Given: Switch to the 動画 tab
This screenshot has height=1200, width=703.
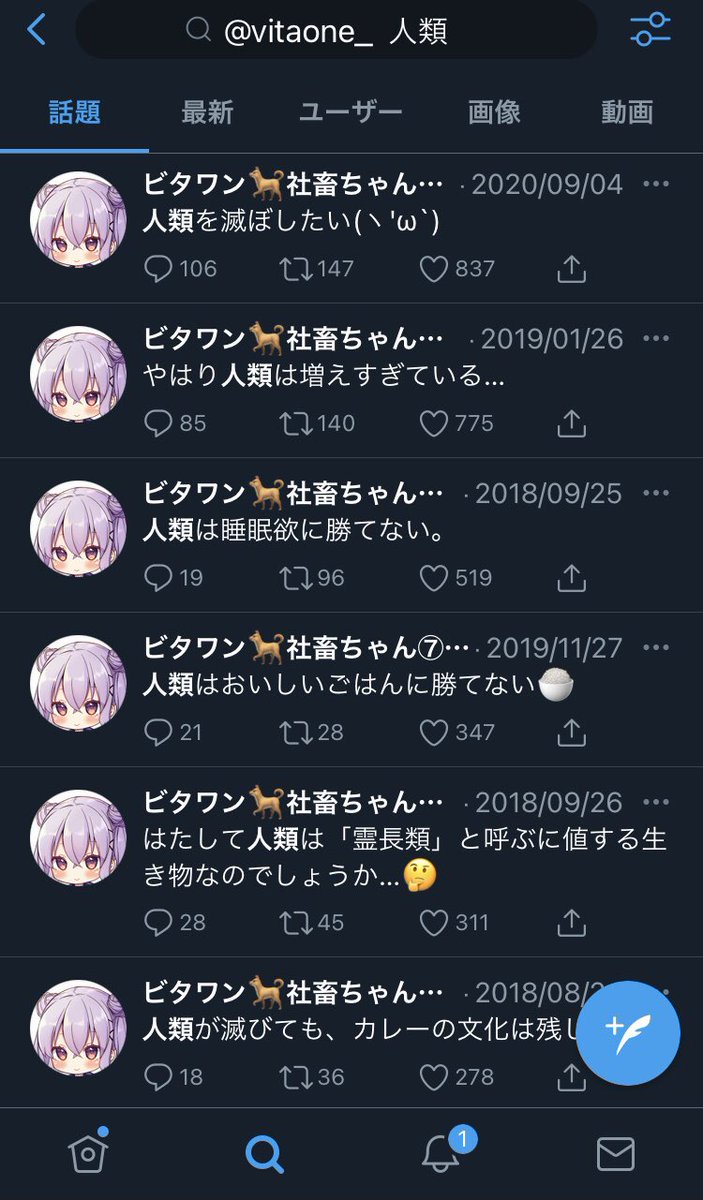Looking at the screenshot, I should point(627,111).
